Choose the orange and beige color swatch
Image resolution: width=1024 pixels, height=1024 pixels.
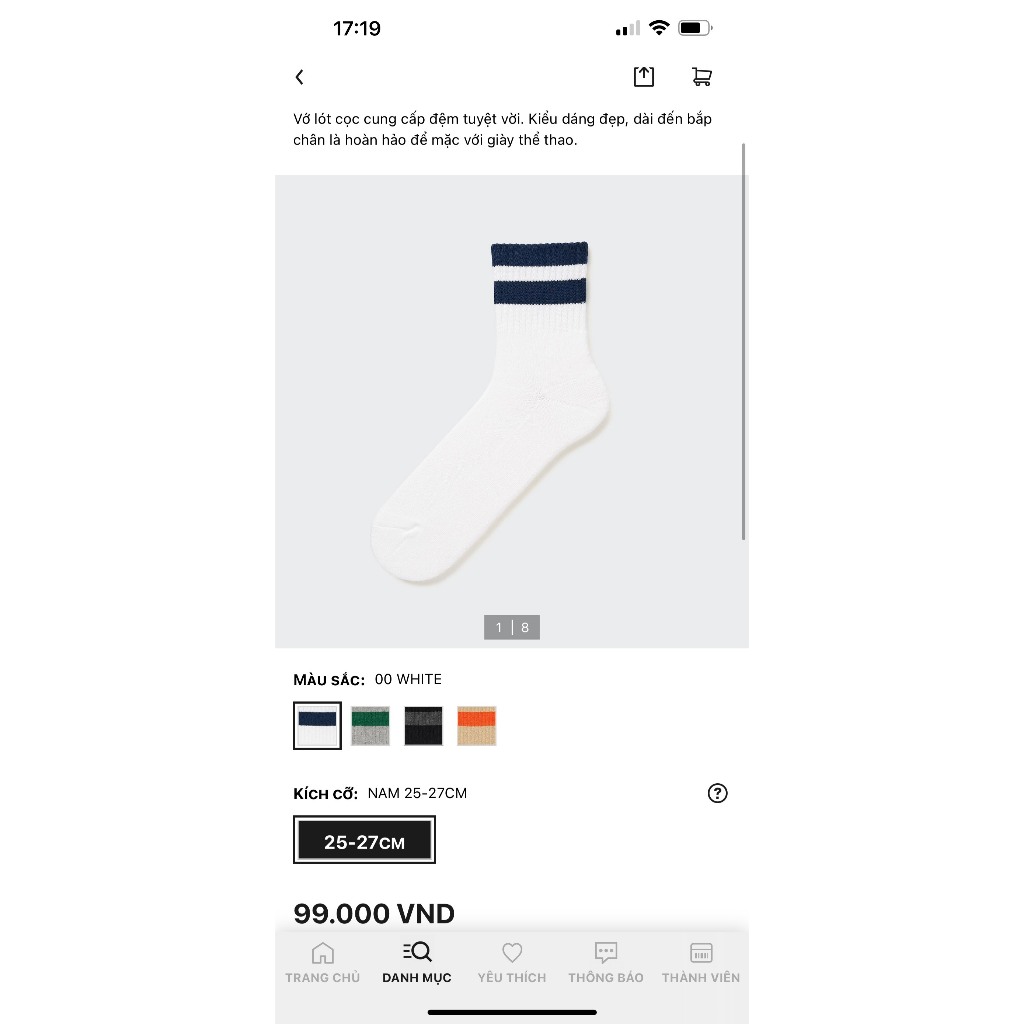[x=477, y=726]
